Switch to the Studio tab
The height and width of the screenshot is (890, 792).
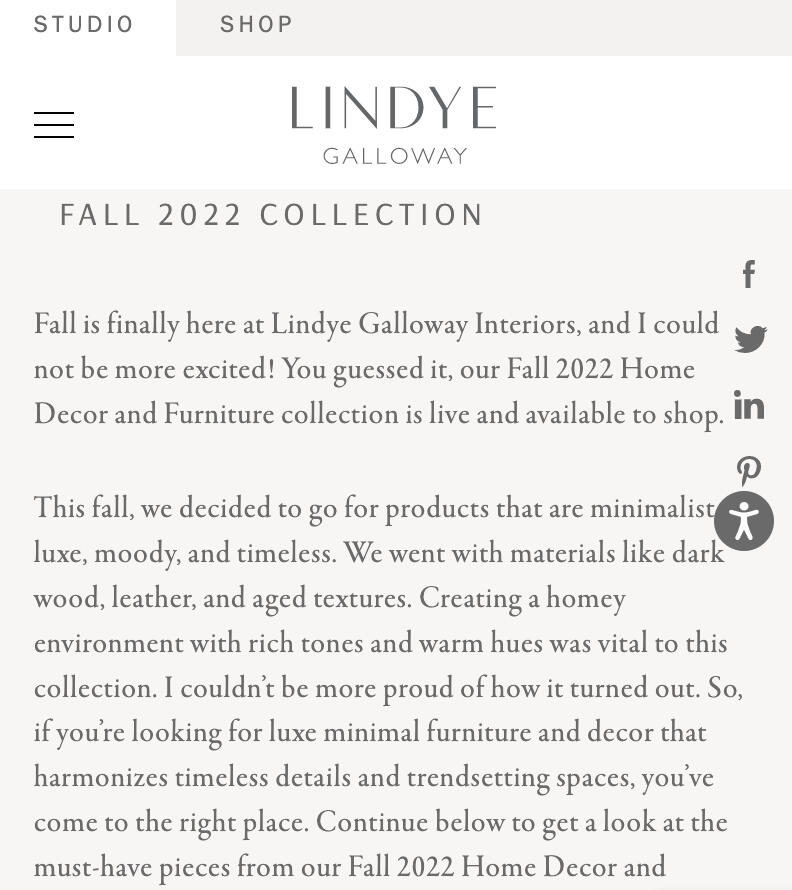(x=84, y=25)
